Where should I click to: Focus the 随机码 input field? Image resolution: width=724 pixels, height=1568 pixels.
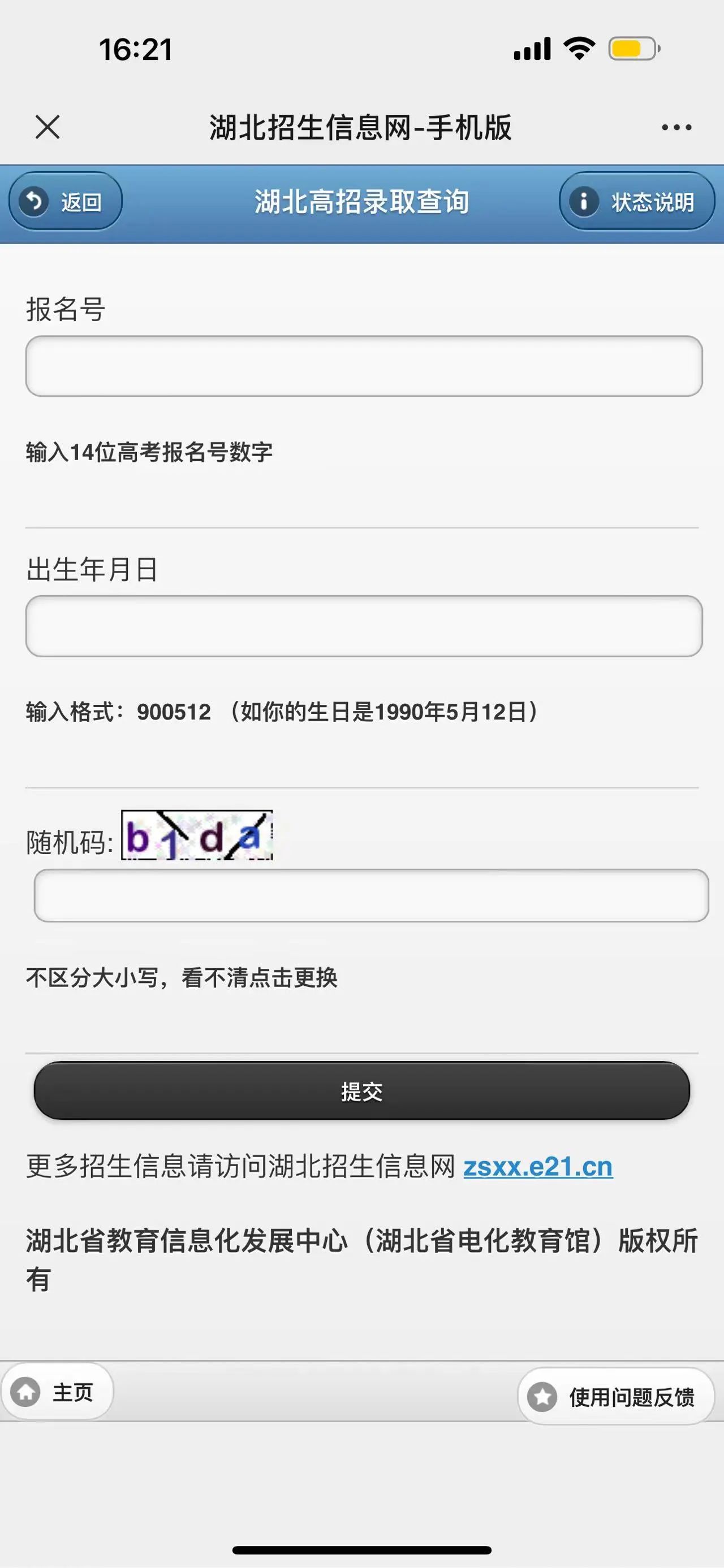coord(371,895)
